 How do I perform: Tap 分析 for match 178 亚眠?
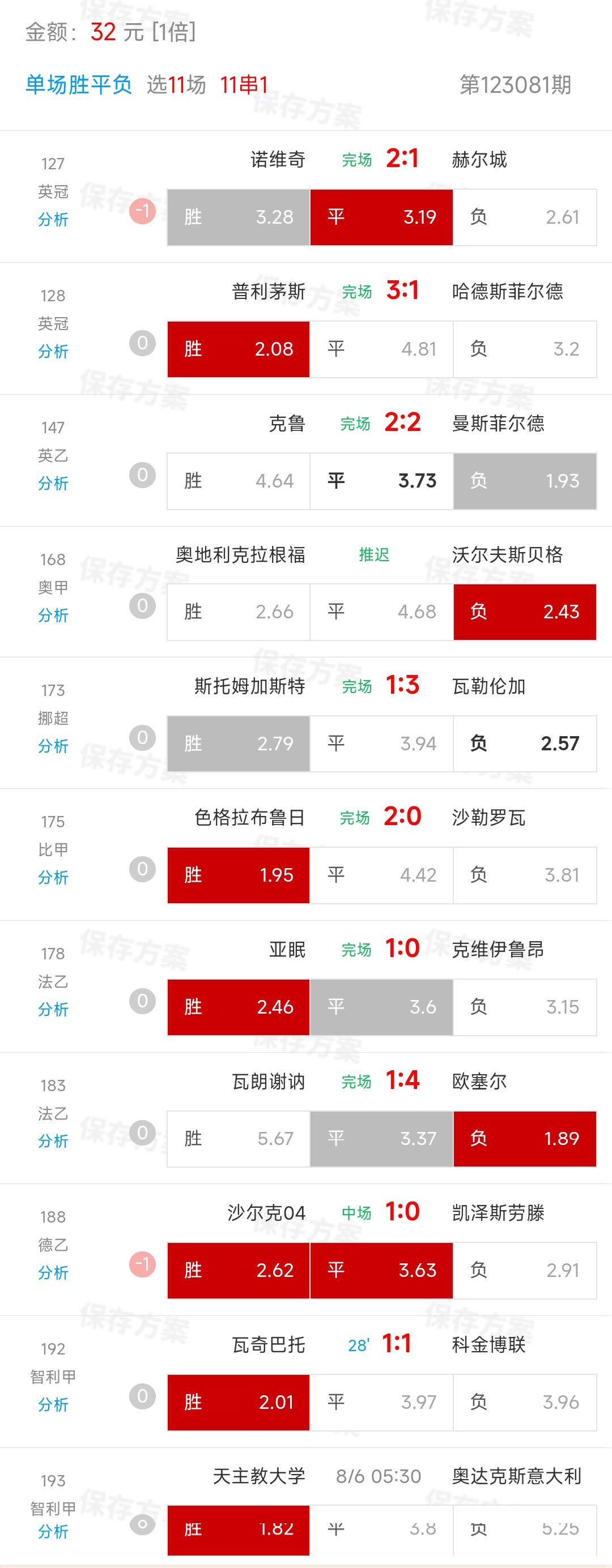pyautogui.click(x=53, y=1009)
